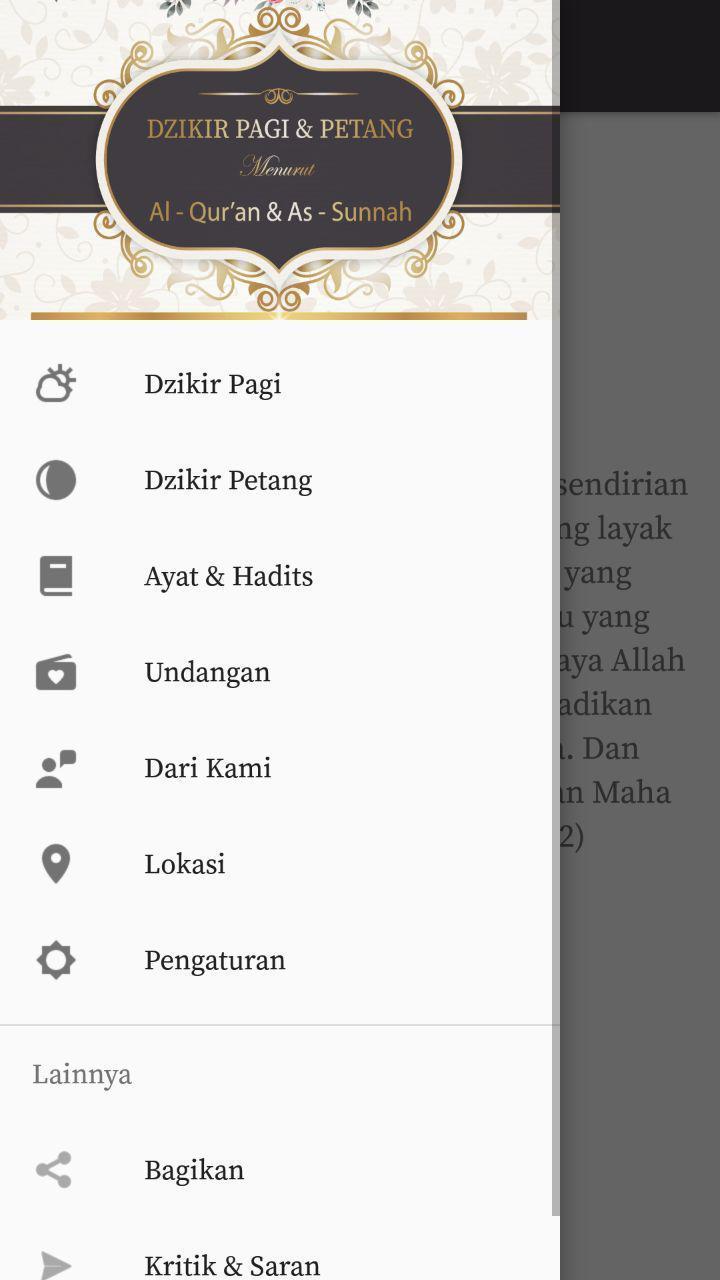Image resolution: width=720 pixels, height=1280 pixels.
Task: Dismiss the drawer by tapping the dimmed area
Action: pos(640,1000)
